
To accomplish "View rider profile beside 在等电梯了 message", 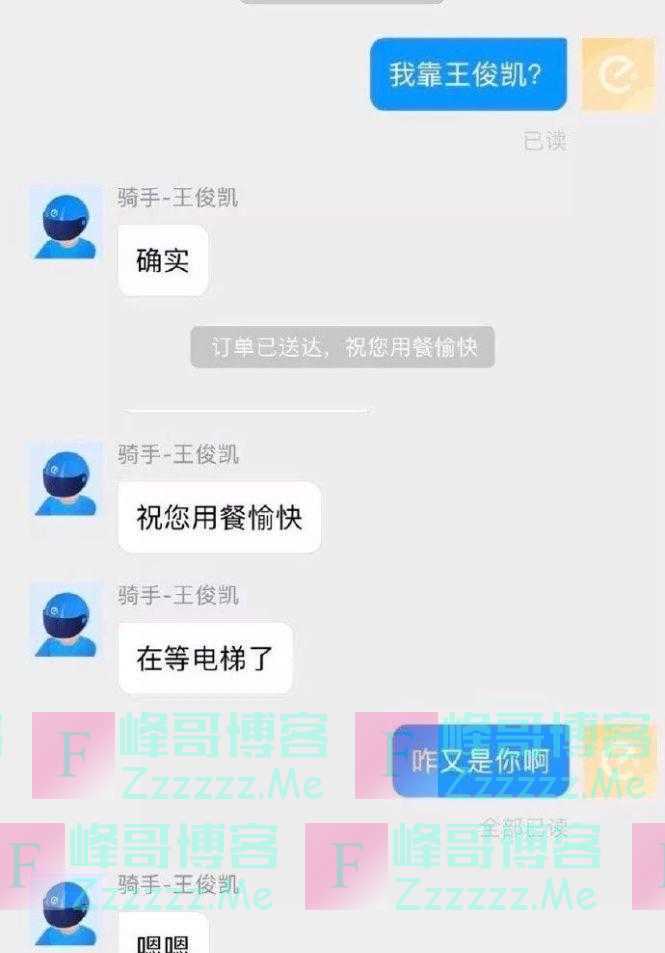I will tap(66, 619).
